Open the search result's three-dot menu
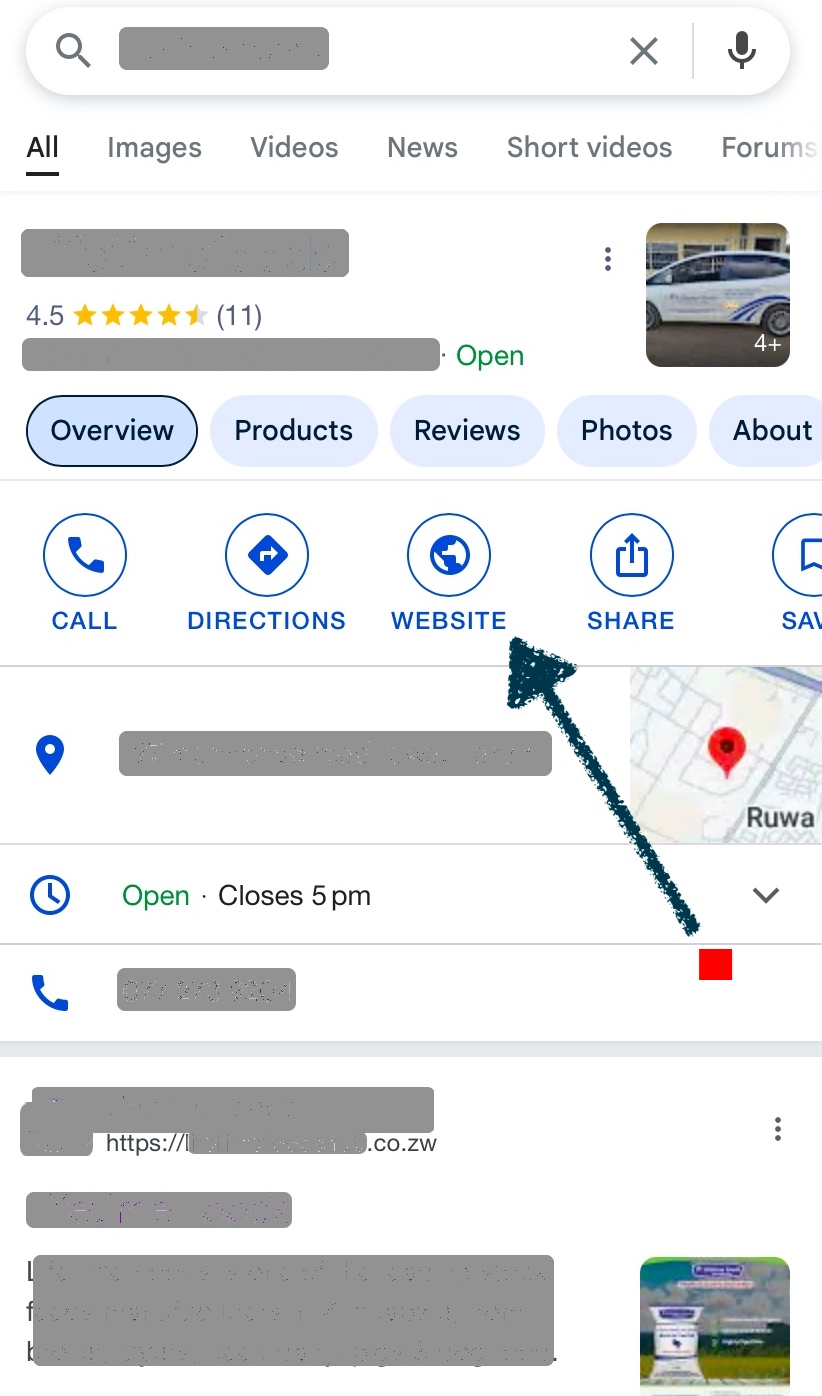This screenshot has height=1396, width=822. pos(777,1130)
